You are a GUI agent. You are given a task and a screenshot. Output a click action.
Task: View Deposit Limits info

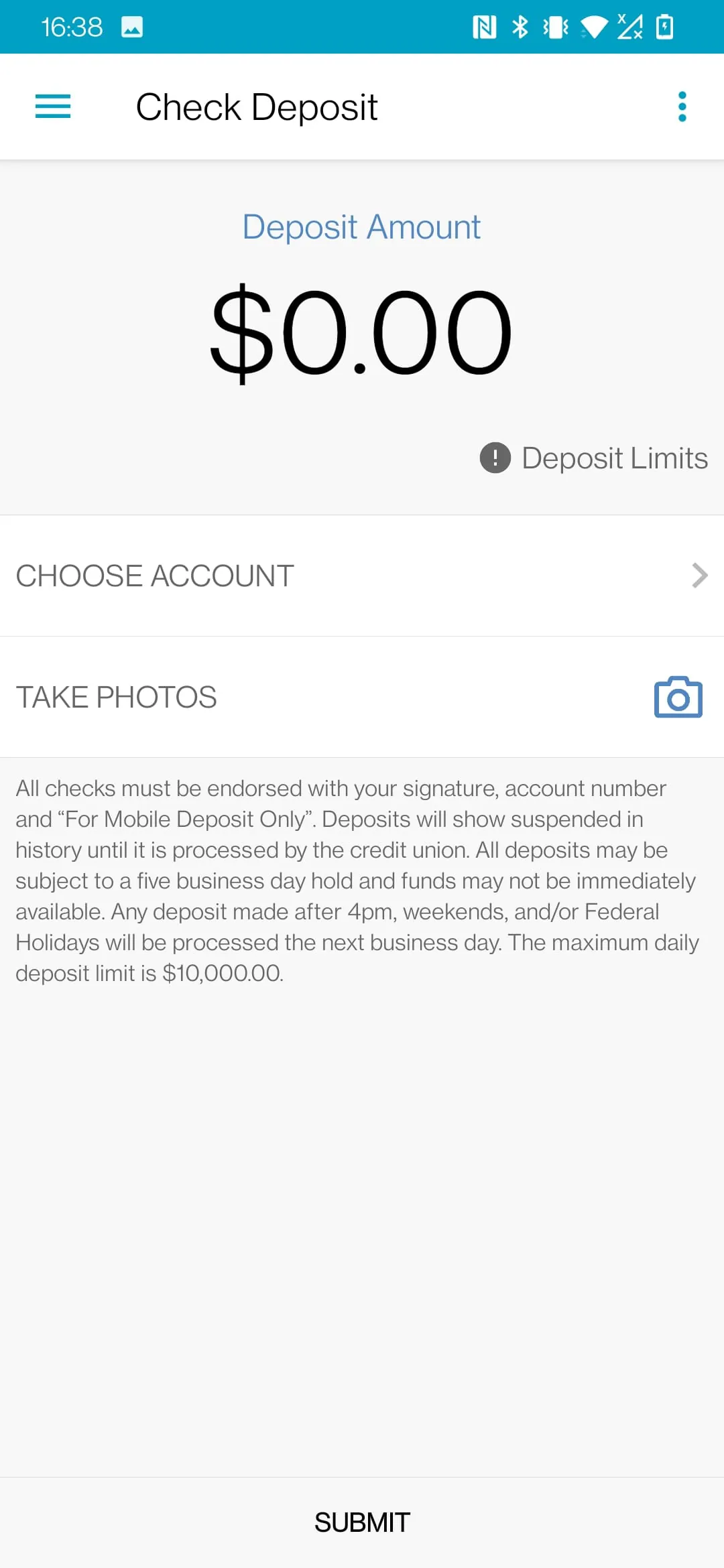click(594, 458)
